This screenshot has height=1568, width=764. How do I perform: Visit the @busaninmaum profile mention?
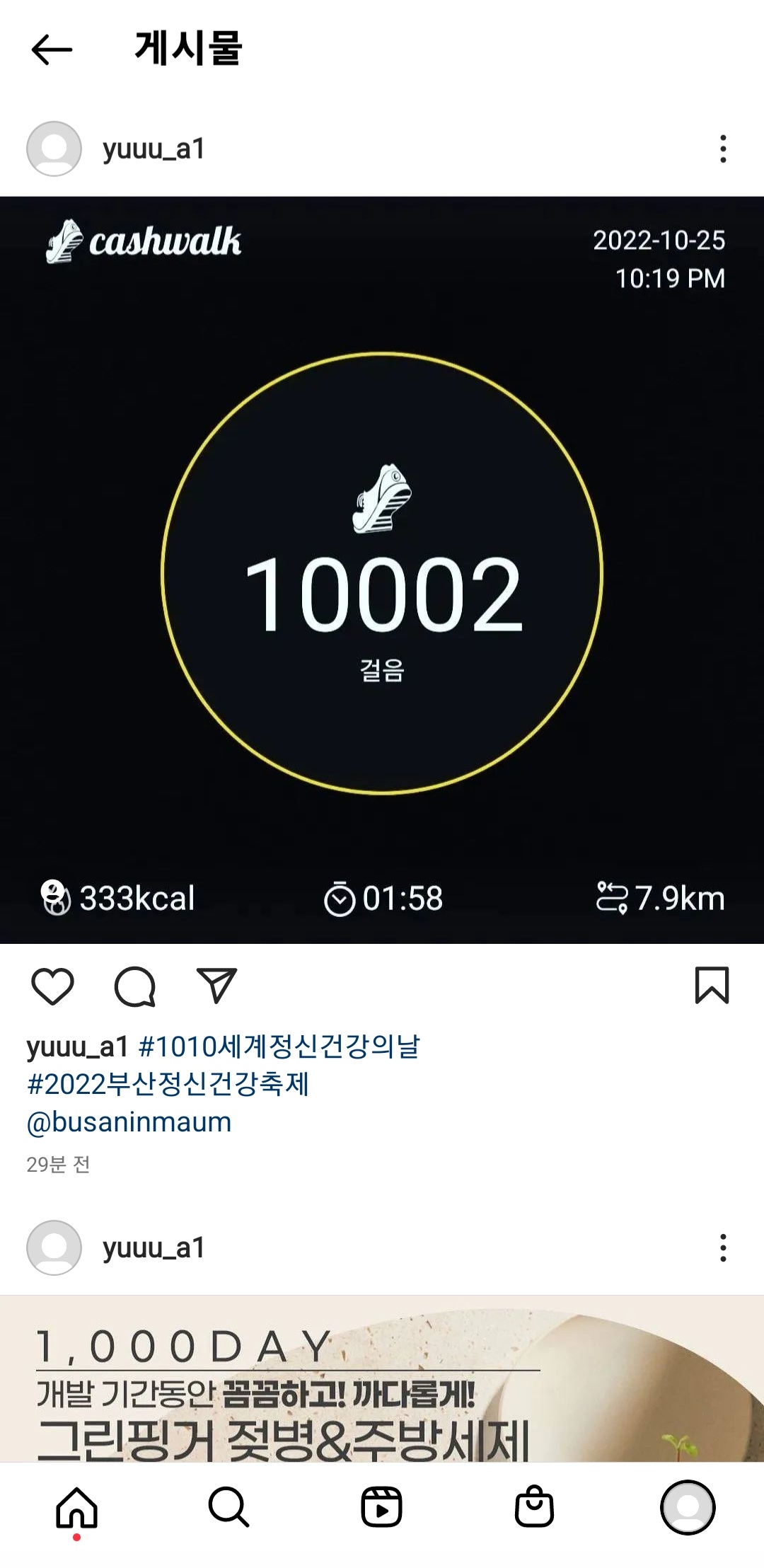click(x=129, y=1122)
